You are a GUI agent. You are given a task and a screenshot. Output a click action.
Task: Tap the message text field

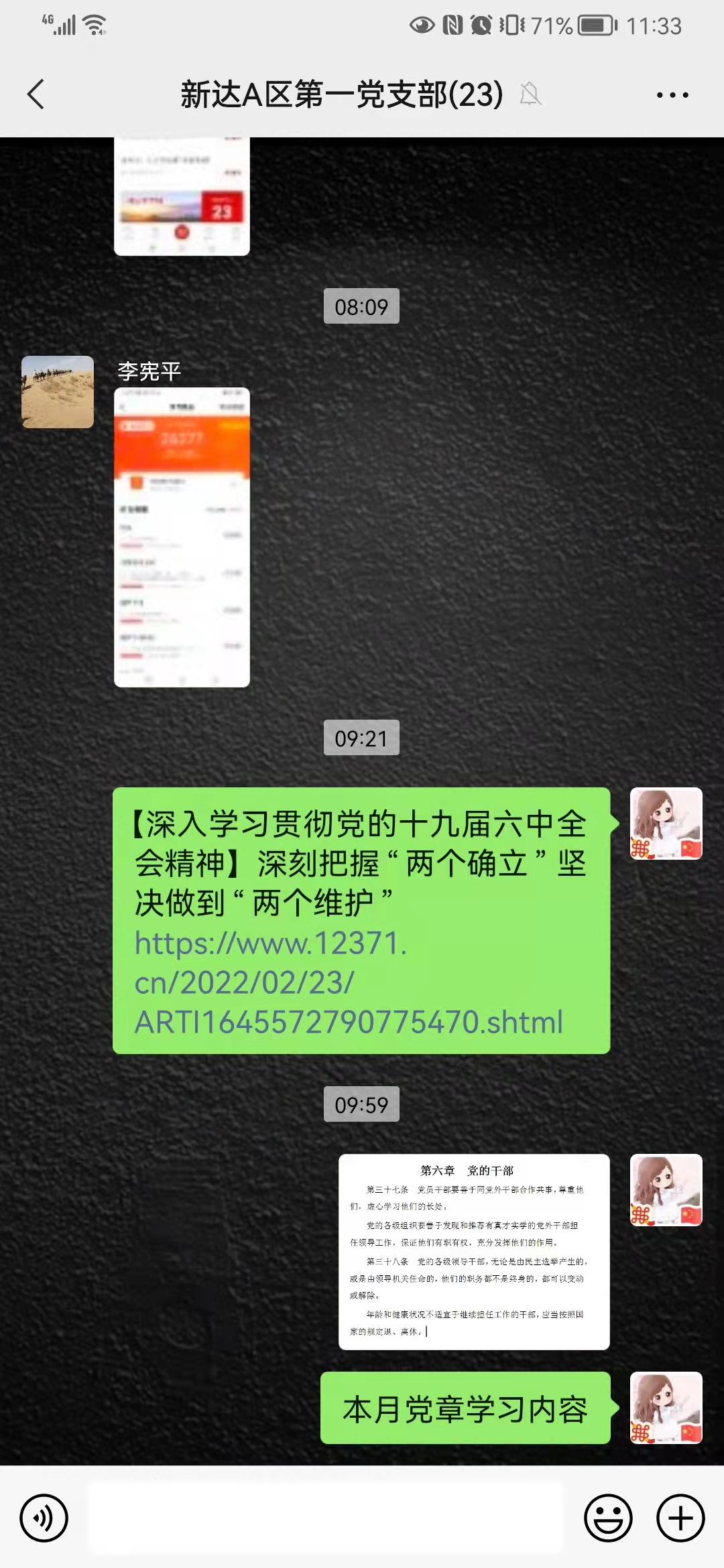tap(326, 1518)
